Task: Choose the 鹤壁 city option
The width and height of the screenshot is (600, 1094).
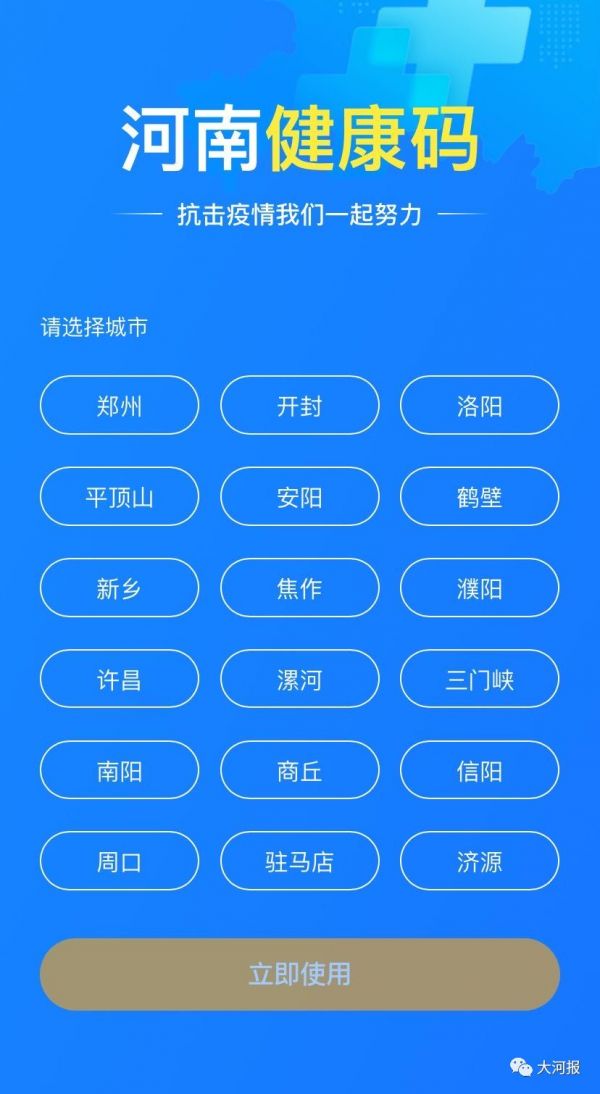Action: tap(479, 497)
